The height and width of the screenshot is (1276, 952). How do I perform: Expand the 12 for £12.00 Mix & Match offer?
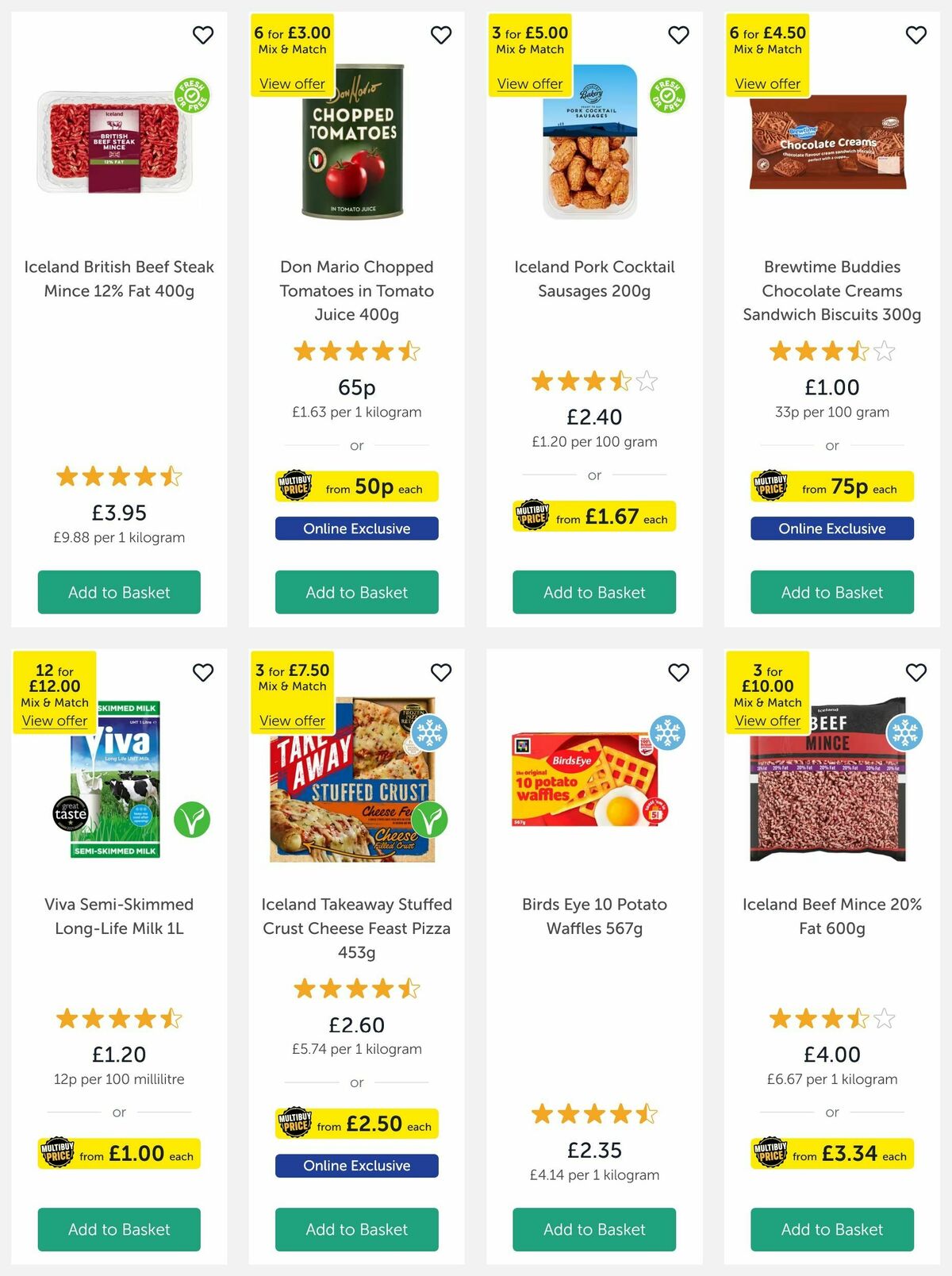coord(53,721)
